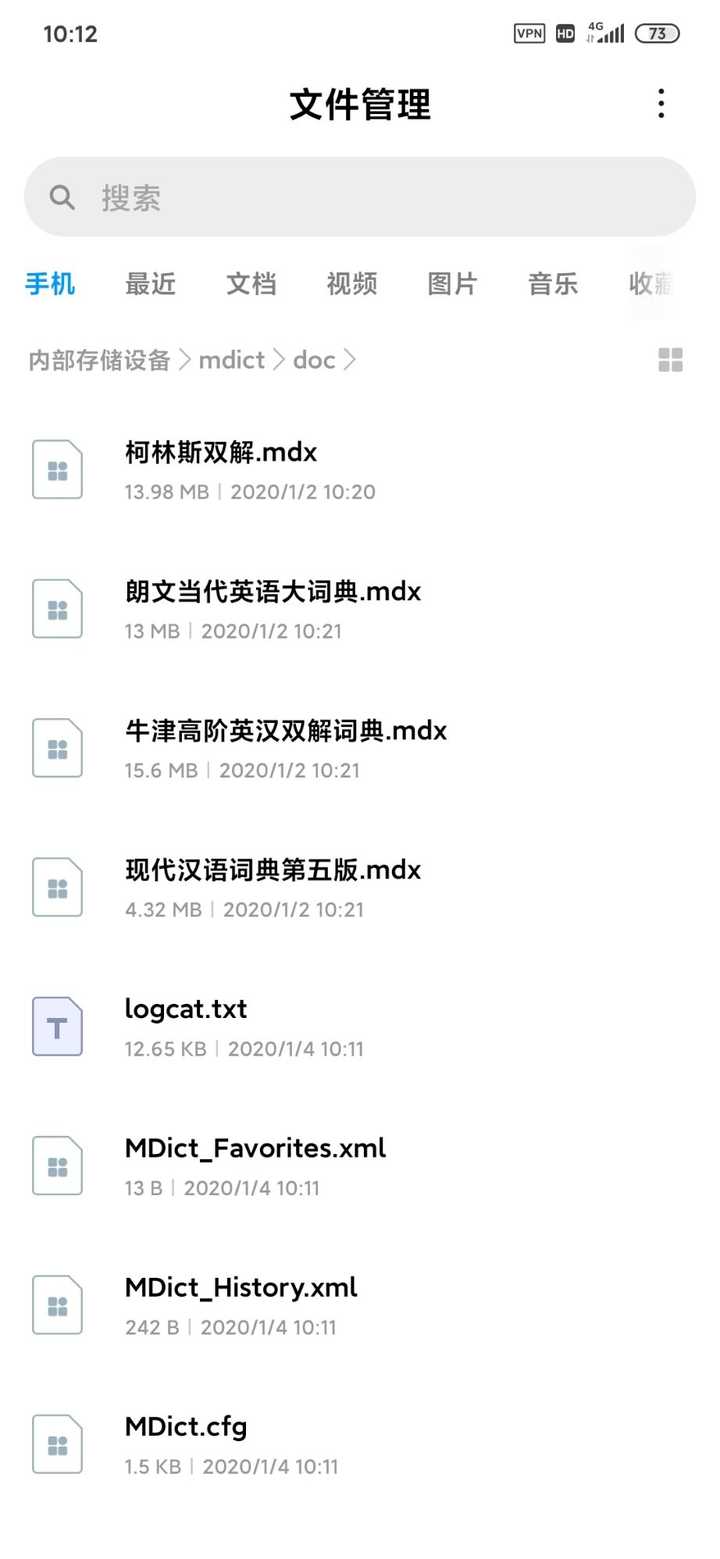Tap the 现代汉语词典第五版.mdx file icon
720x1559 pixels.
coord(56,887)
